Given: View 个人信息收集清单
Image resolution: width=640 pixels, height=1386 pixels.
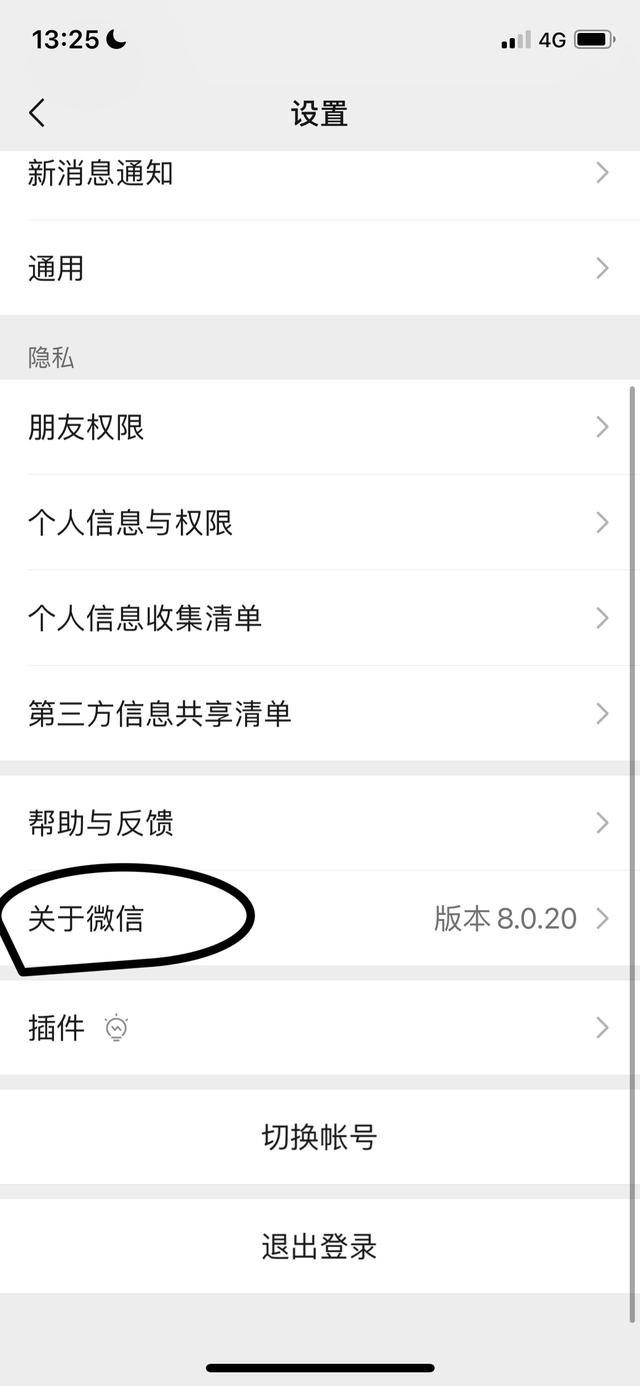Looking at the screenshot, I should click(x=318, y=618).
